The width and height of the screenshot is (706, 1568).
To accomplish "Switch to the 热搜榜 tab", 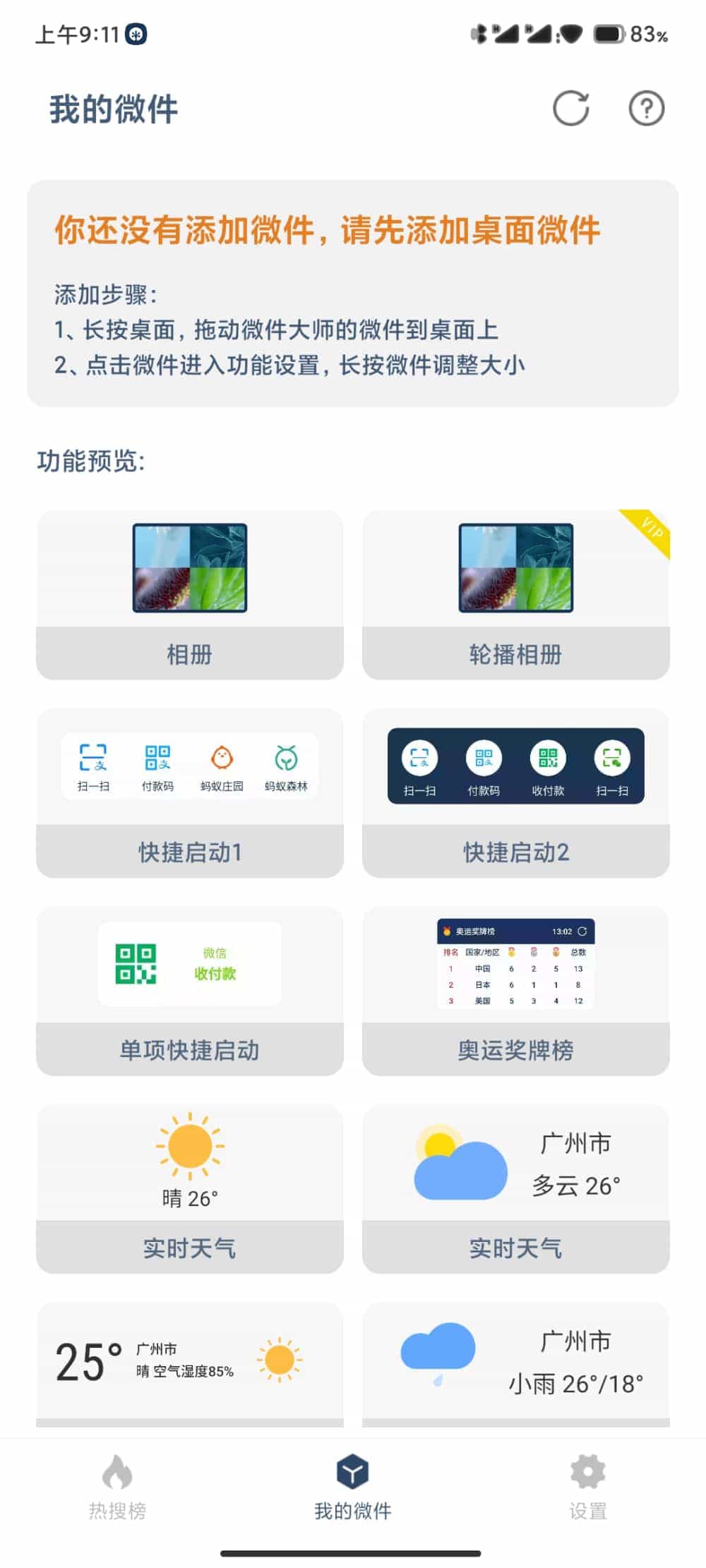I will tap(117, 1486).
